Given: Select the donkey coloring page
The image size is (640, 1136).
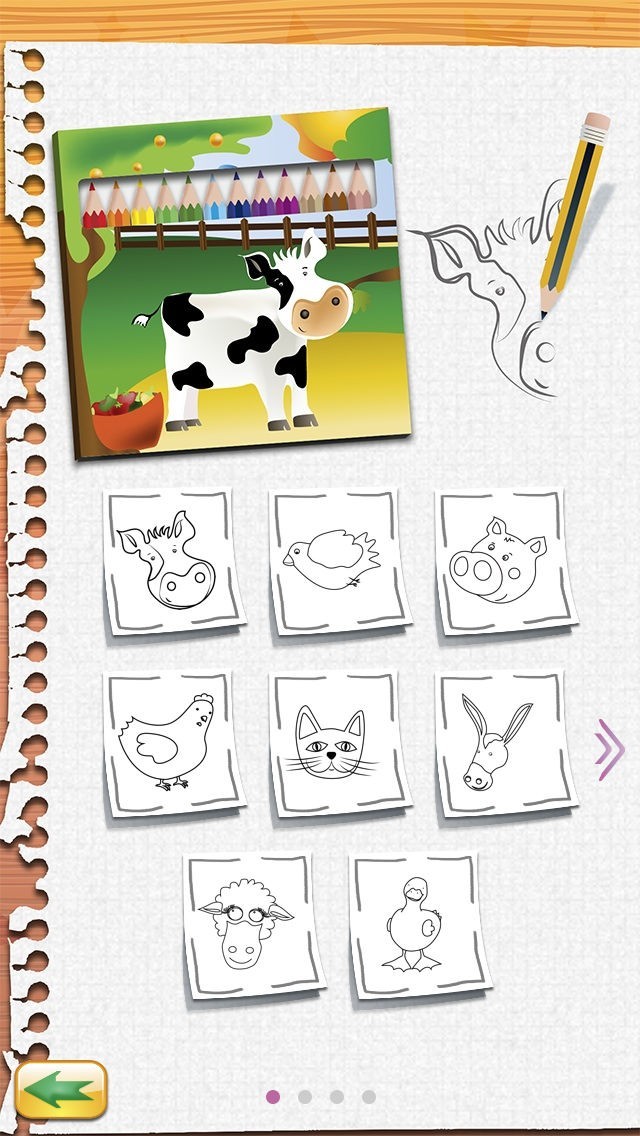Looking at the screenshot, I should [506, 743].
